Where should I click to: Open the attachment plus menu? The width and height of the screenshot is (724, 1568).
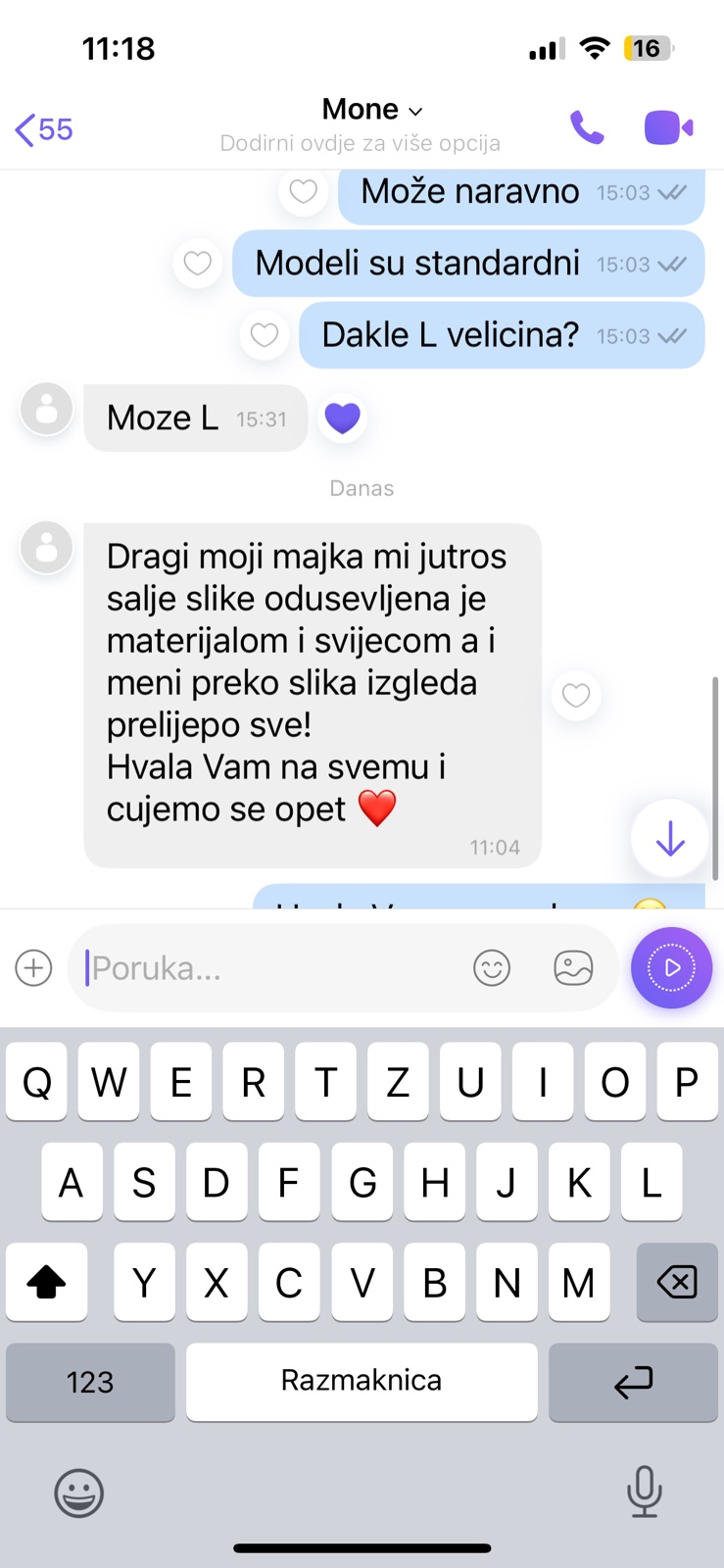[33, 968]
